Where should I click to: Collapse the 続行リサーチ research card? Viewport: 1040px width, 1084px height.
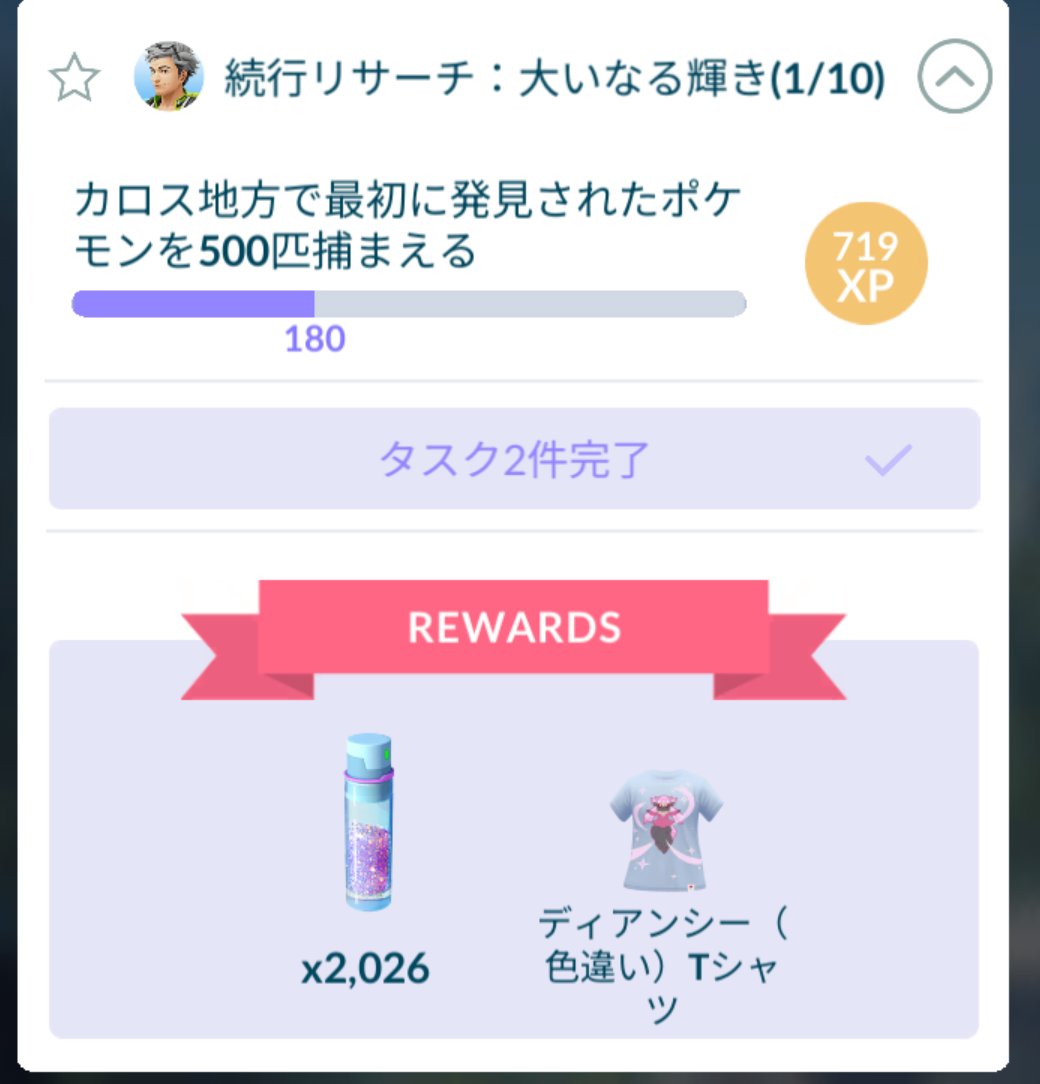[954, 77]
